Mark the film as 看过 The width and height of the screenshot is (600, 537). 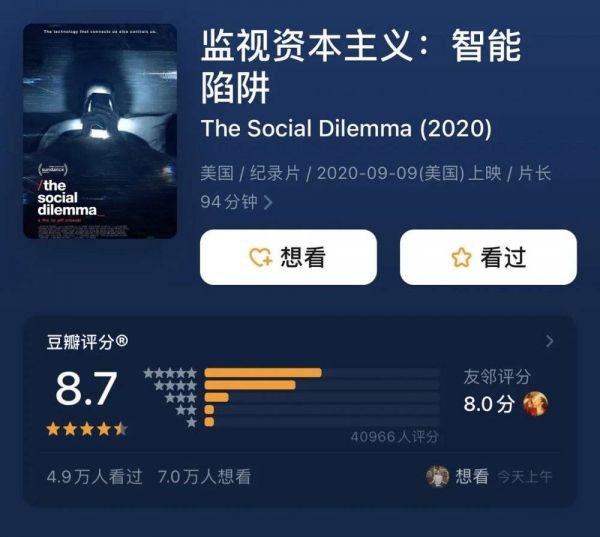point(488,257)
